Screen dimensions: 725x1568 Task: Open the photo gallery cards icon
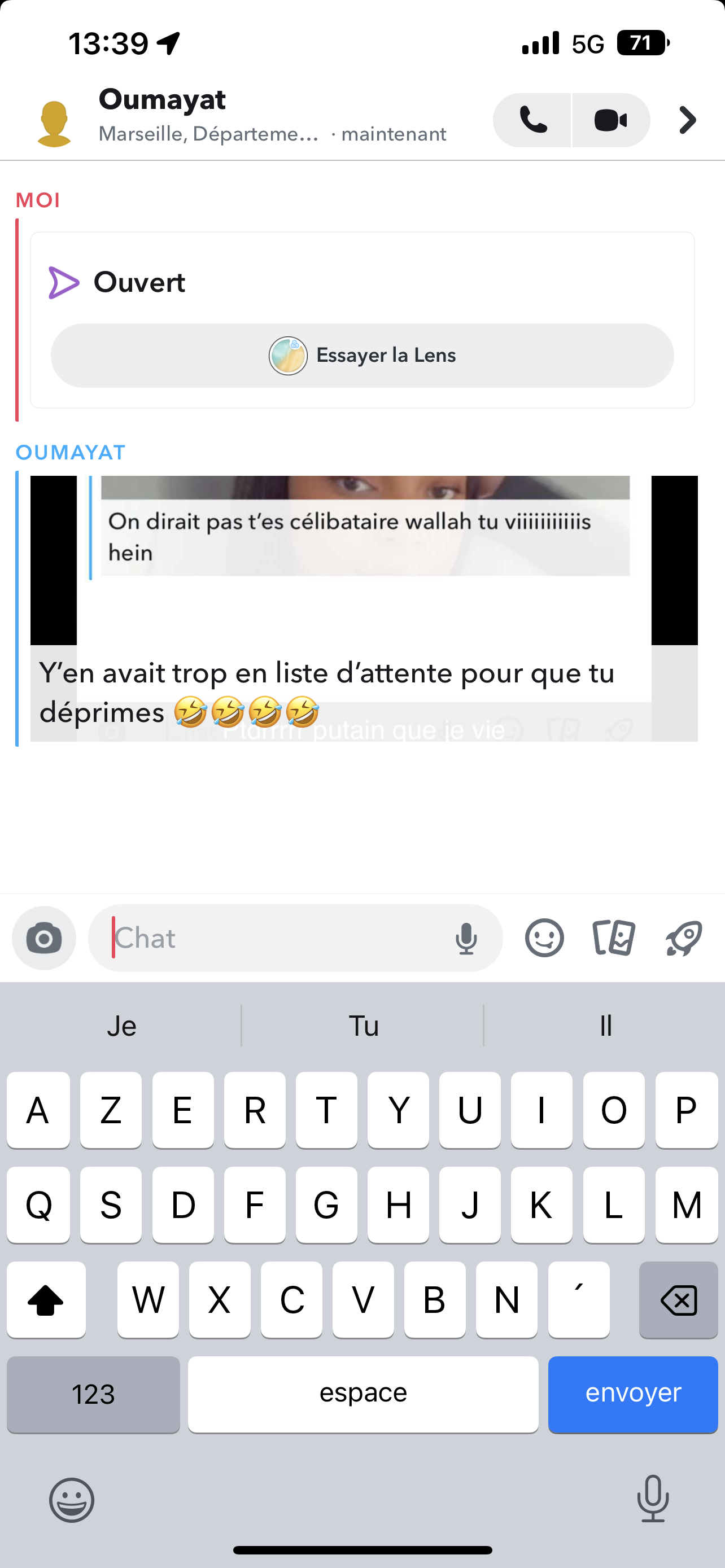(x=614, y=938)
